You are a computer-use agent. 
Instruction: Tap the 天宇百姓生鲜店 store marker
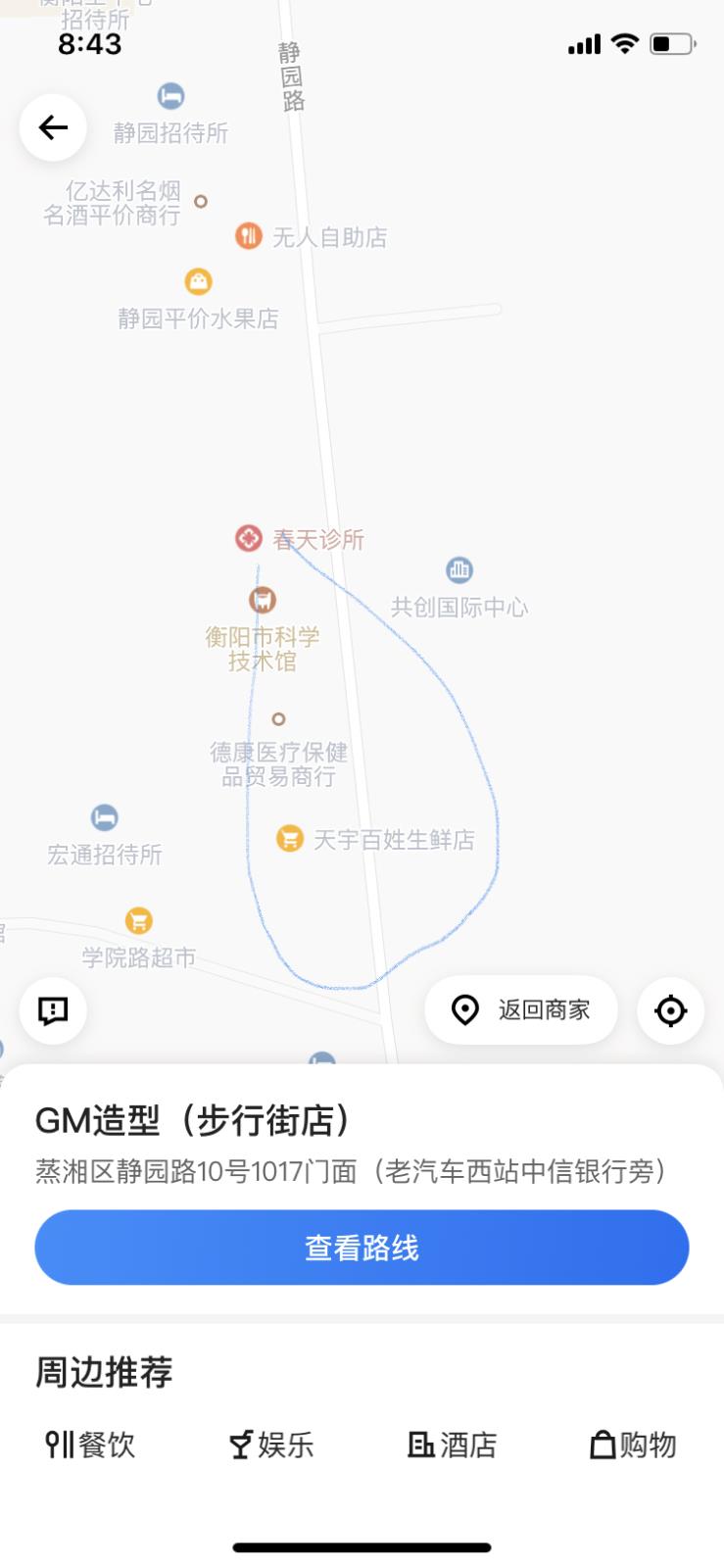pyautogui.click(x=289, y=839)
